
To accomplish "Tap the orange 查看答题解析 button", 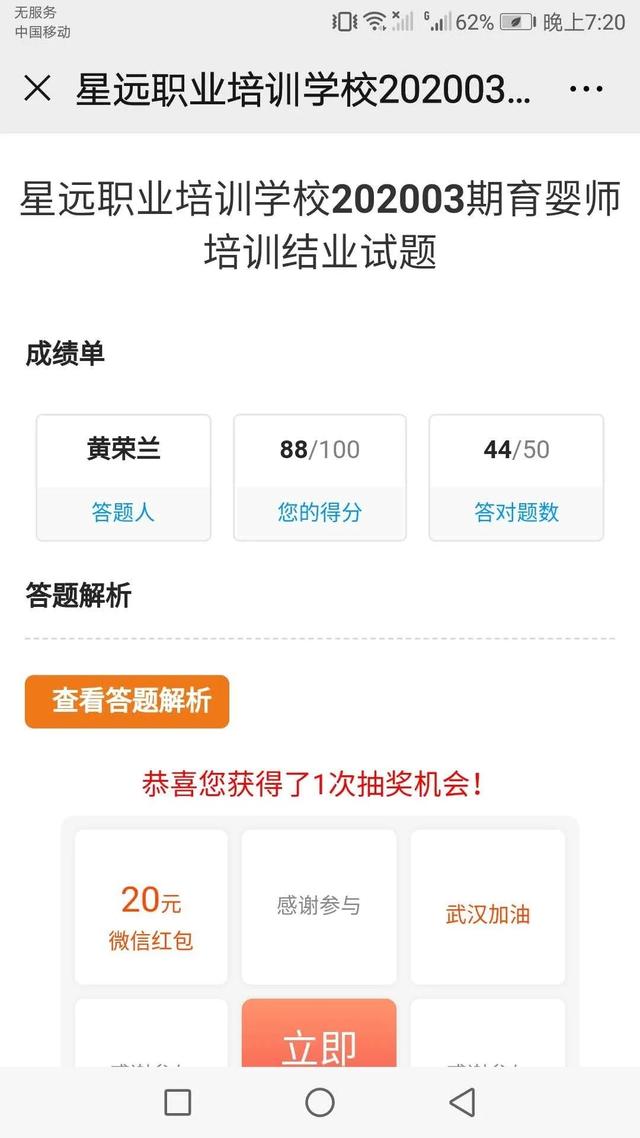I will [127, 701].
